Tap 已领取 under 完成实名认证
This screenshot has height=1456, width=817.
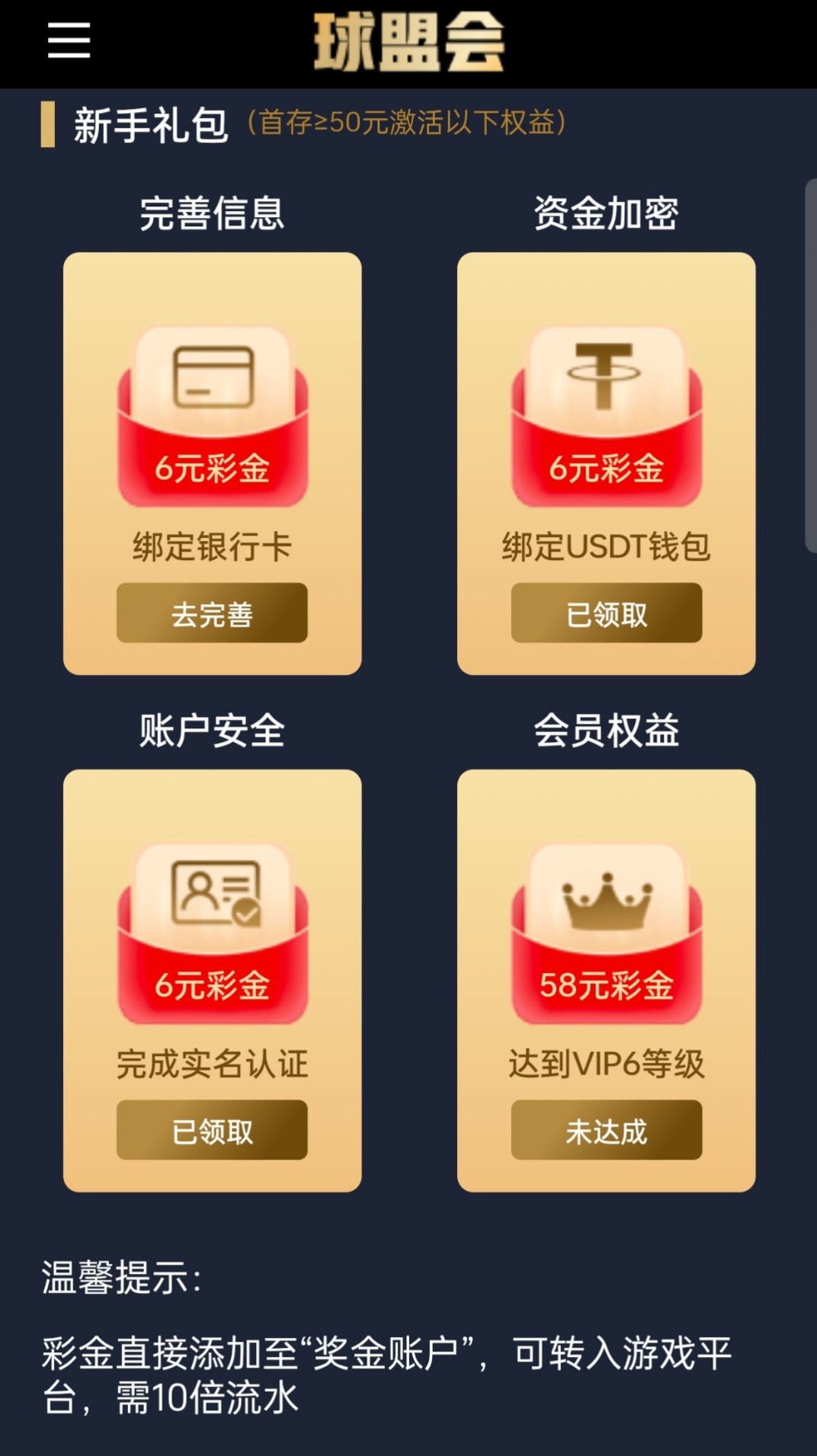point(212,1131)
